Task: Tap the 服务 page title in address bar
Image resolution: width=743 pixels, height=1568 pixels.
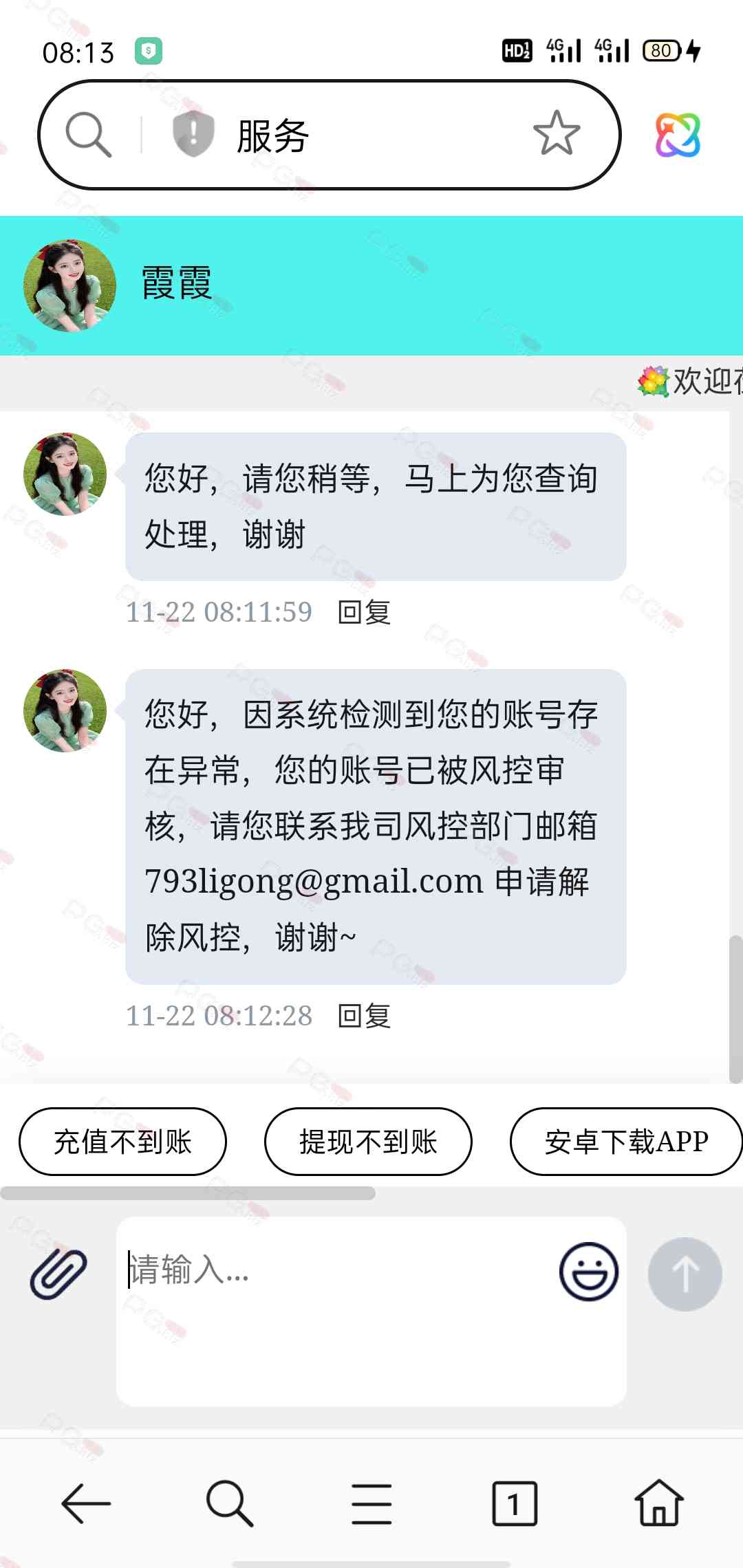Action: [273, 135]
